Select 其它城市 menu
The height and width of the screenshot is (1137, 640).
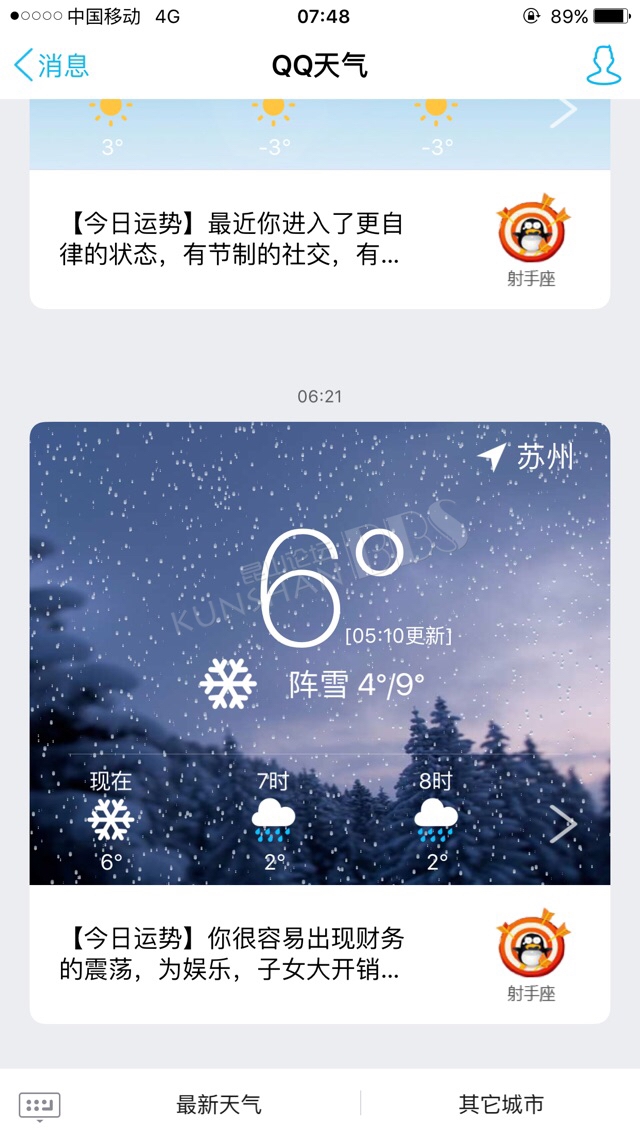click(501, 1105)
